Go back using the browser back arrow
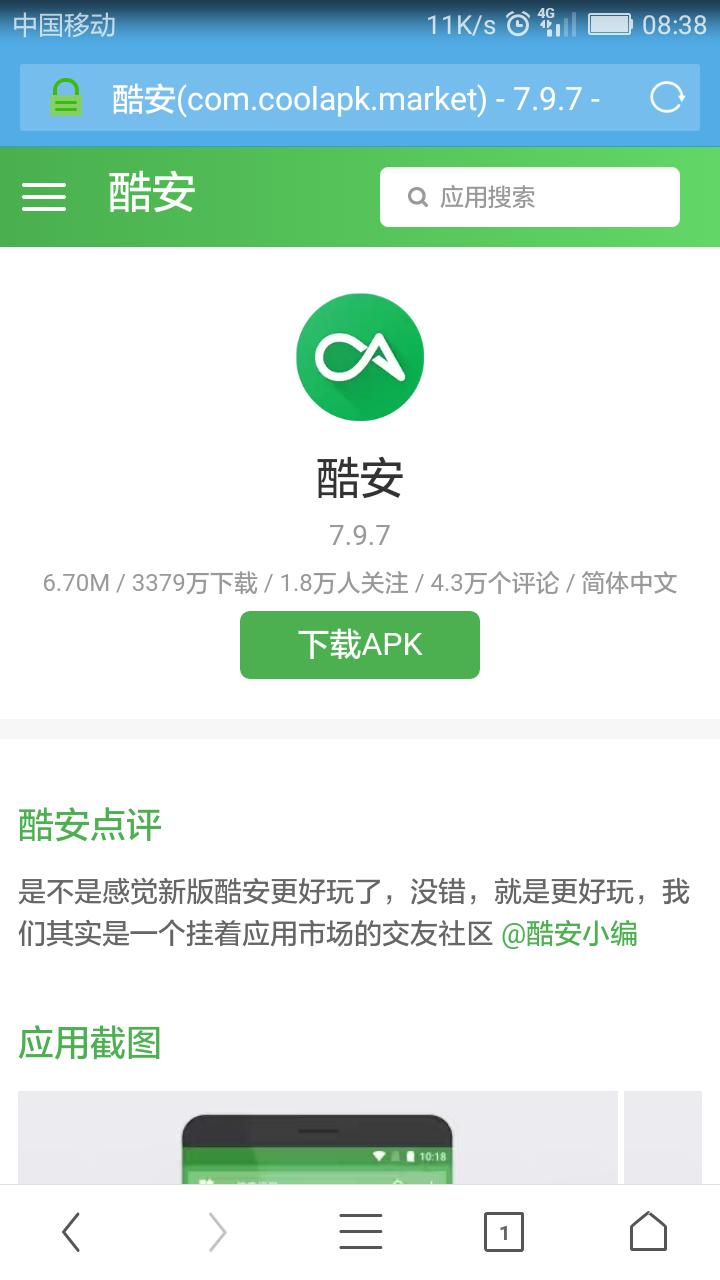The width and height of the screenshot is (720, 1280). point(71,1232)
